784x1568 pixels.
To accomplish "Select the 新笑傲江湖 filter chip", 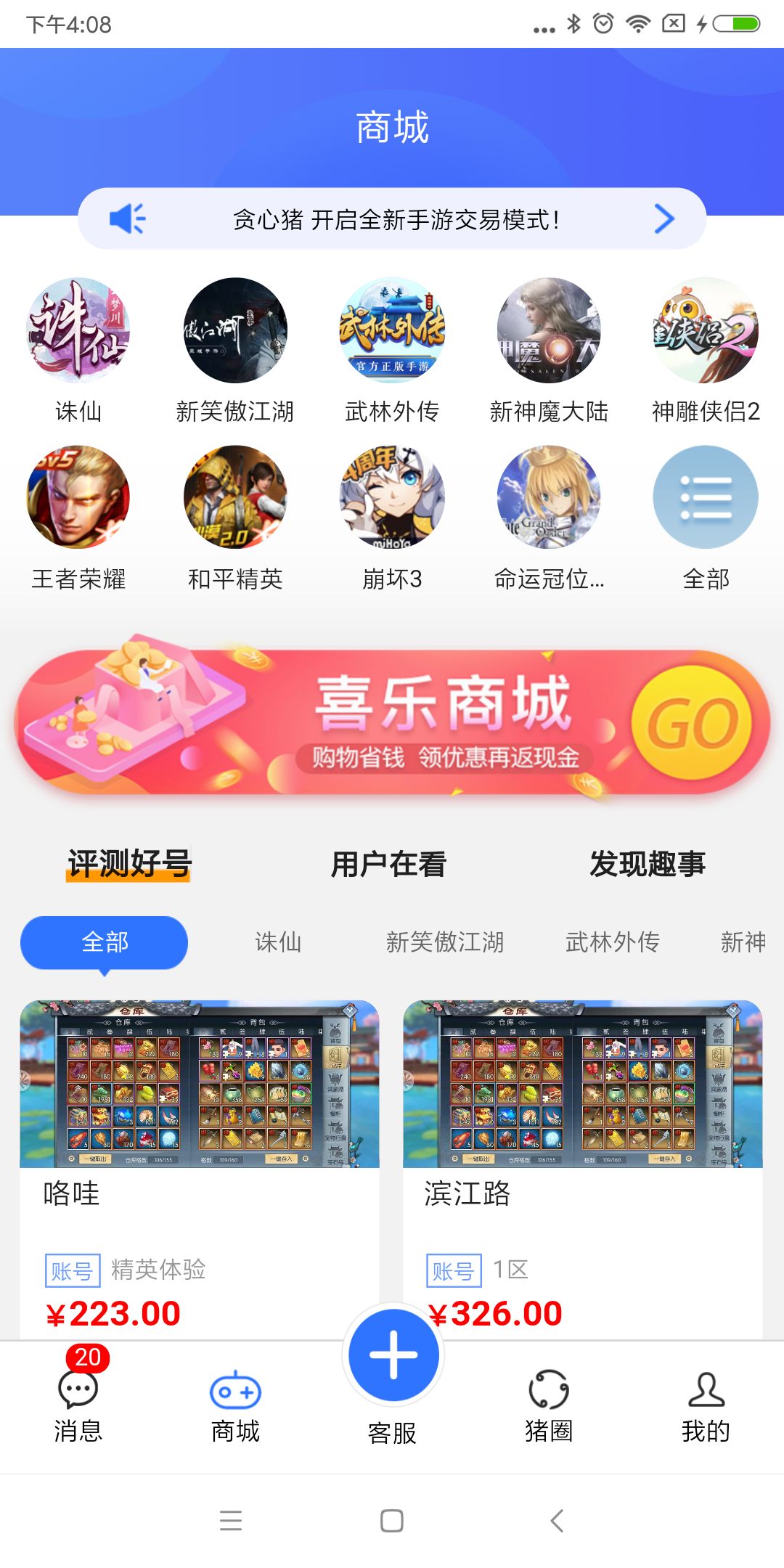I will pyautogui.click(x=445, y=942).
